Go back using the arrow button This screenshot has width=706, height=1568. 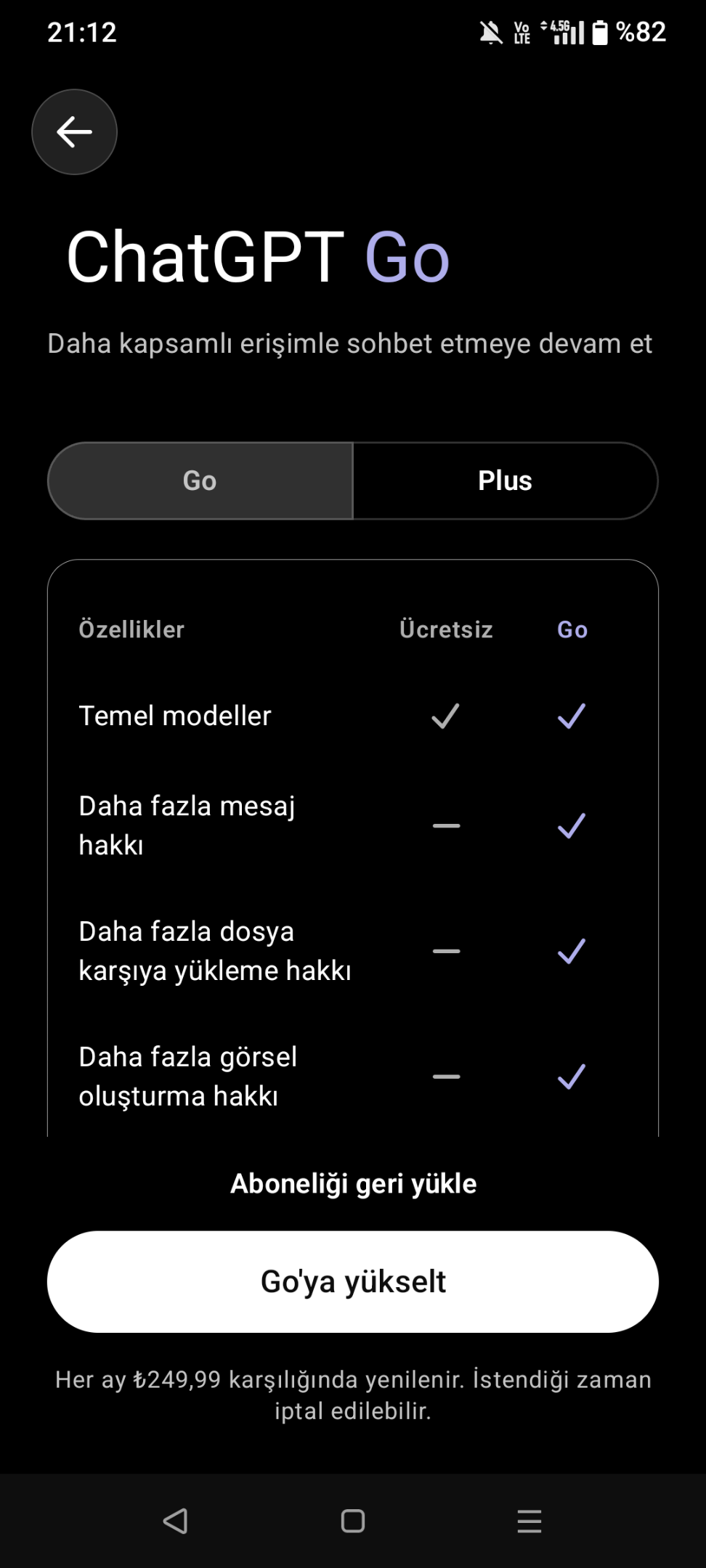click(x=74, y=132)
